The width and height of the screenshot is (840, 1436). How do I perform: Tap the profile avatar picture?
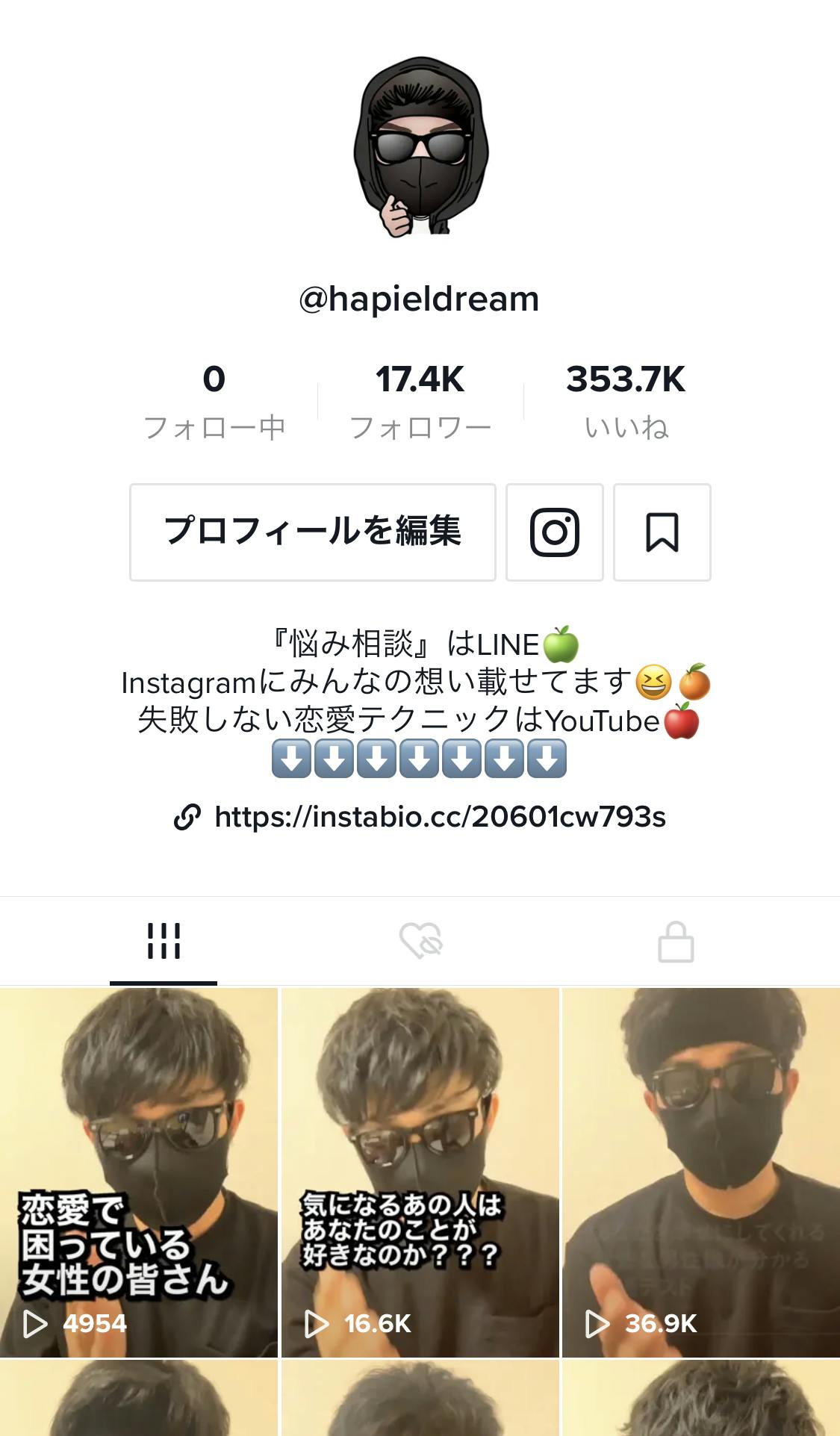pyautogui.click(x=420, y=147)
